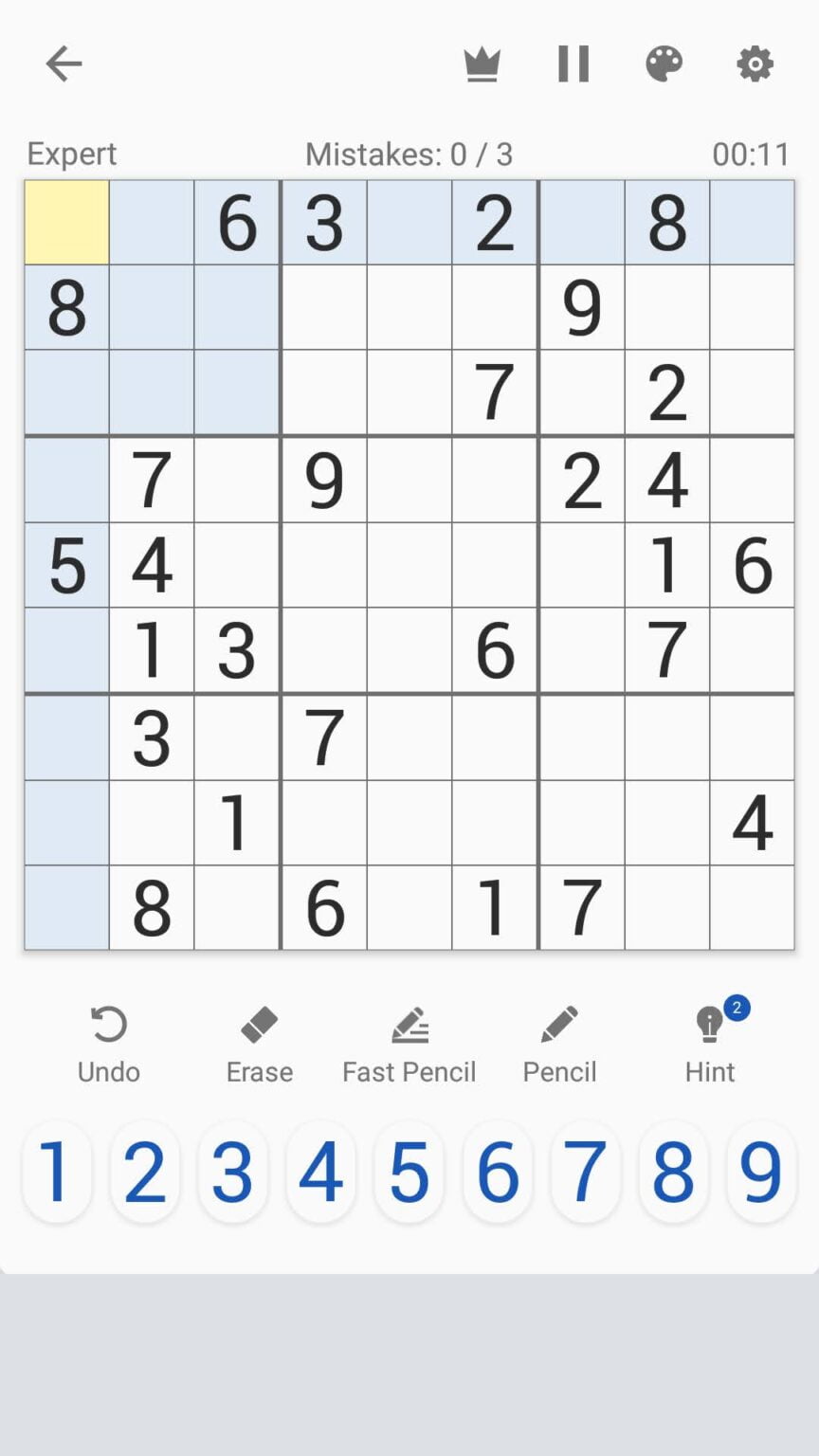Select the highlighted yellow cell
The height and width of the screenshot is (1456, 819).
click(x=65, y=222)
